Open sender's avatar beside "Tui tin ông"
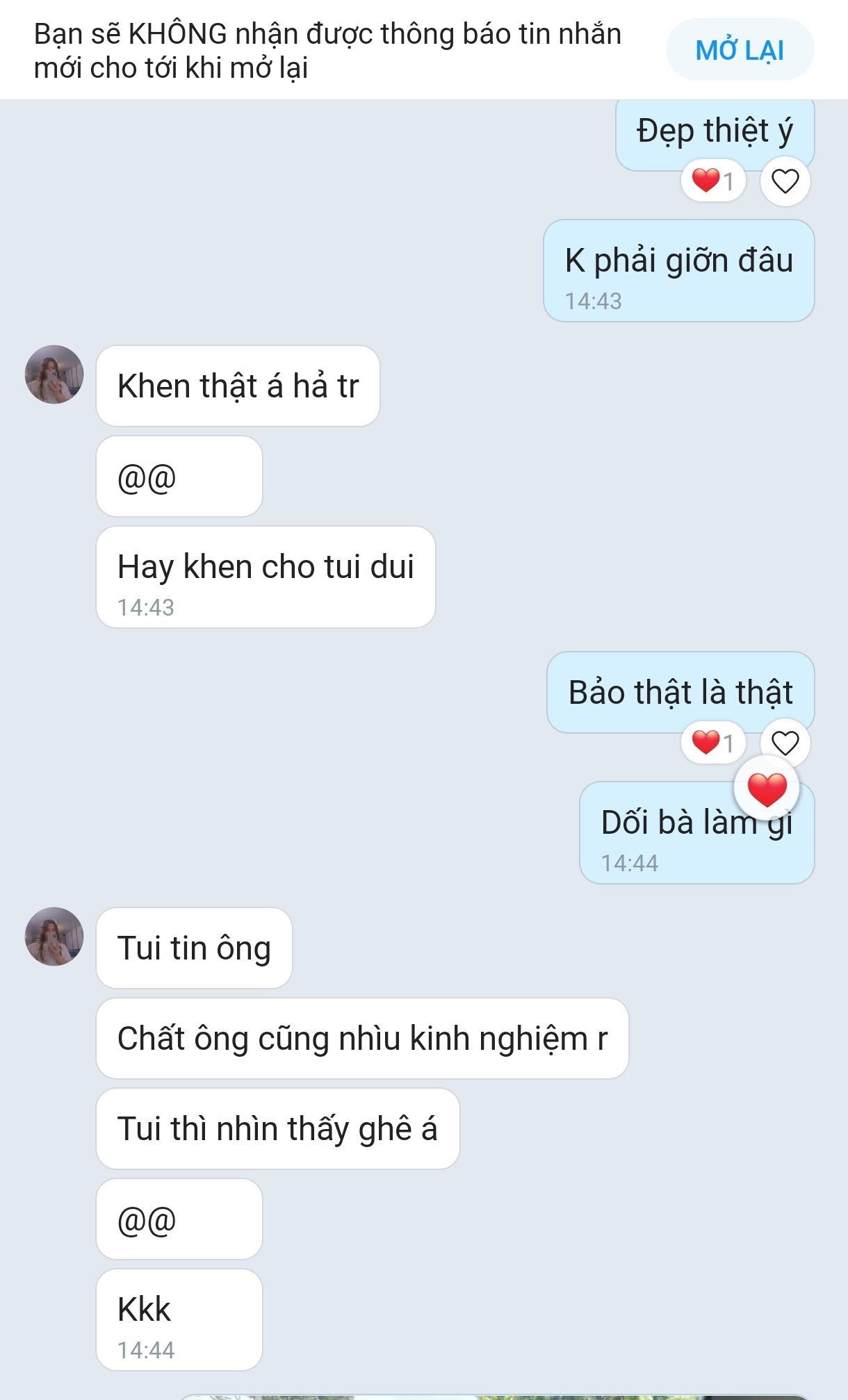Screen dimensions: 848x1400 point(54,936)
